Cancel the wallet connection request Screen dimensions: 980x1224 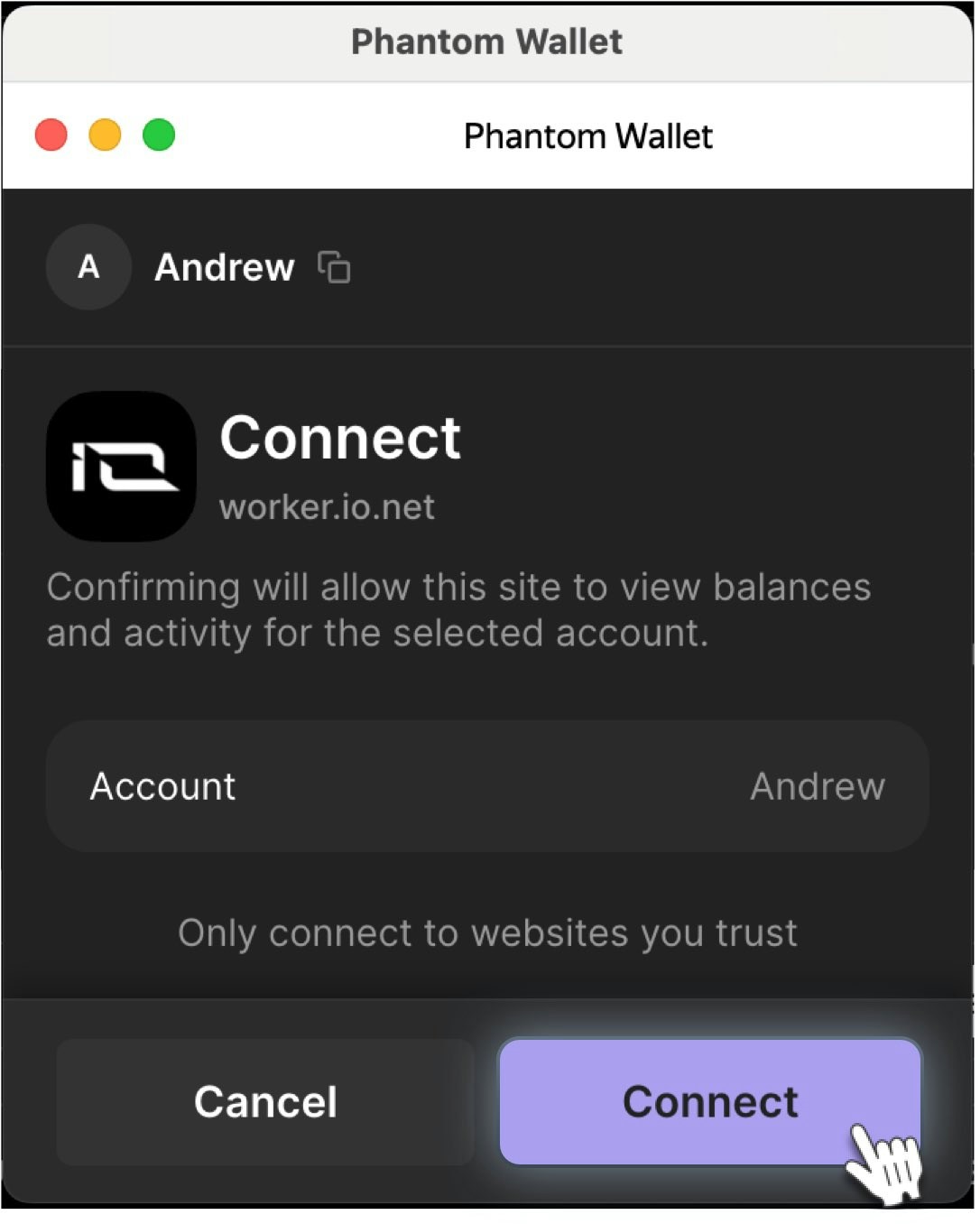(265, 1101)
